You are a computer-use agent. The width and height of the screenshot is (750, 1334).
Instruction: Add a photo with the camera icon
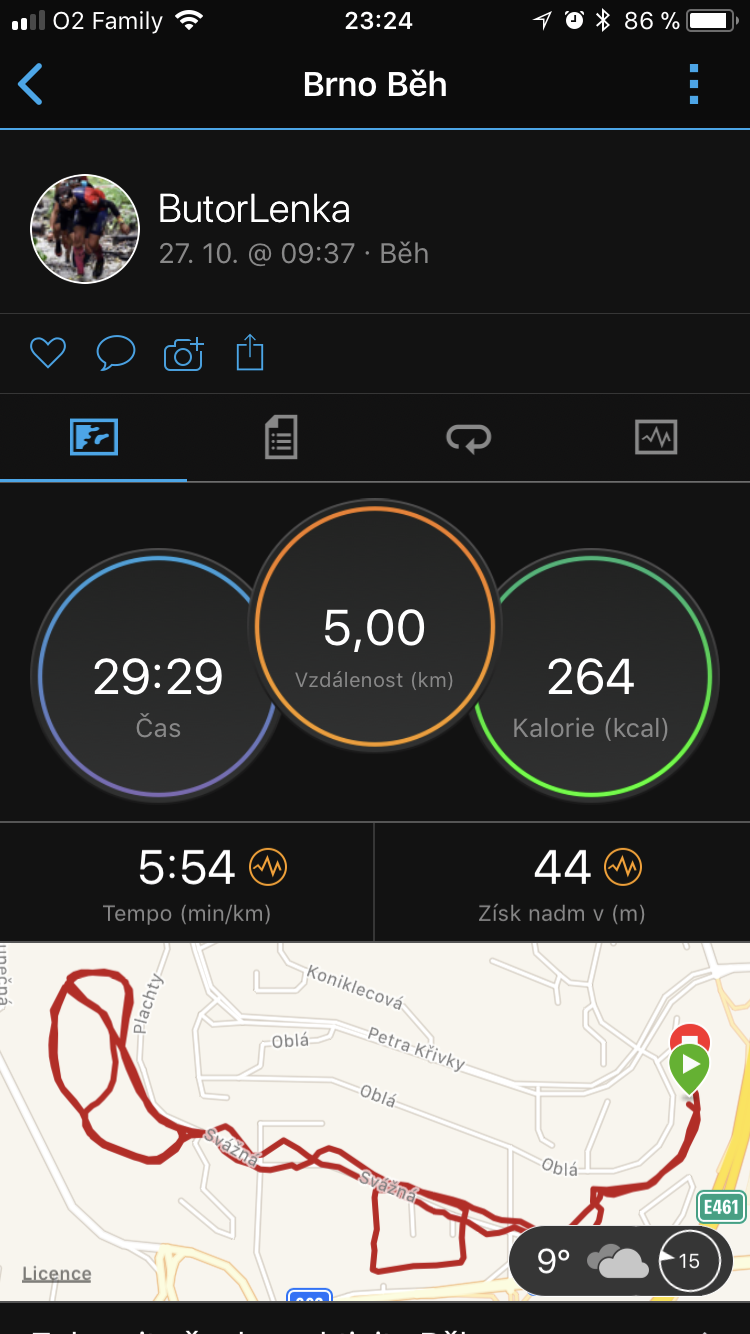pyautogui.click(x=183, y=353)
